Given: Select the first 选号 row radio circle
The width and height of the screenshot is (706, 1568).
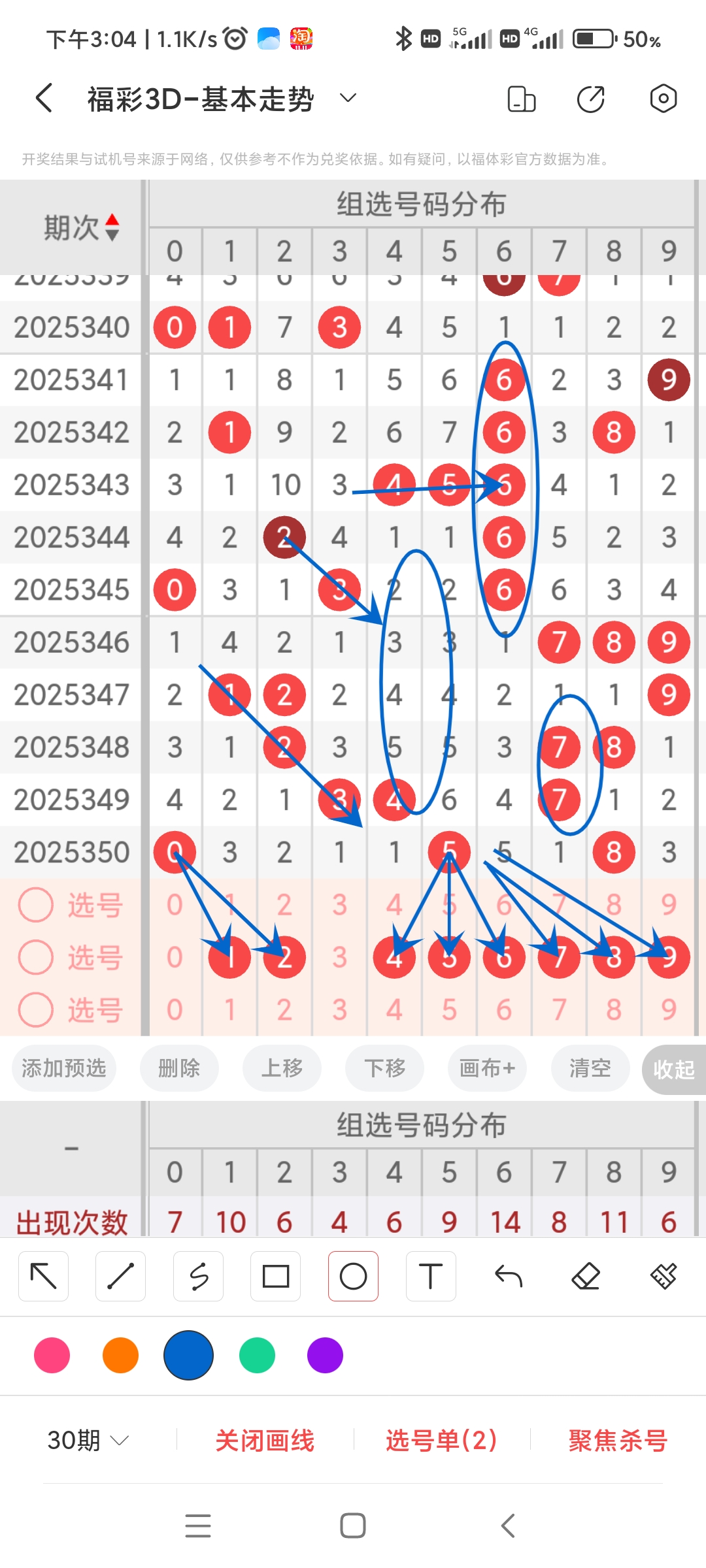Looking at the screenshot, I should (36, 904).
